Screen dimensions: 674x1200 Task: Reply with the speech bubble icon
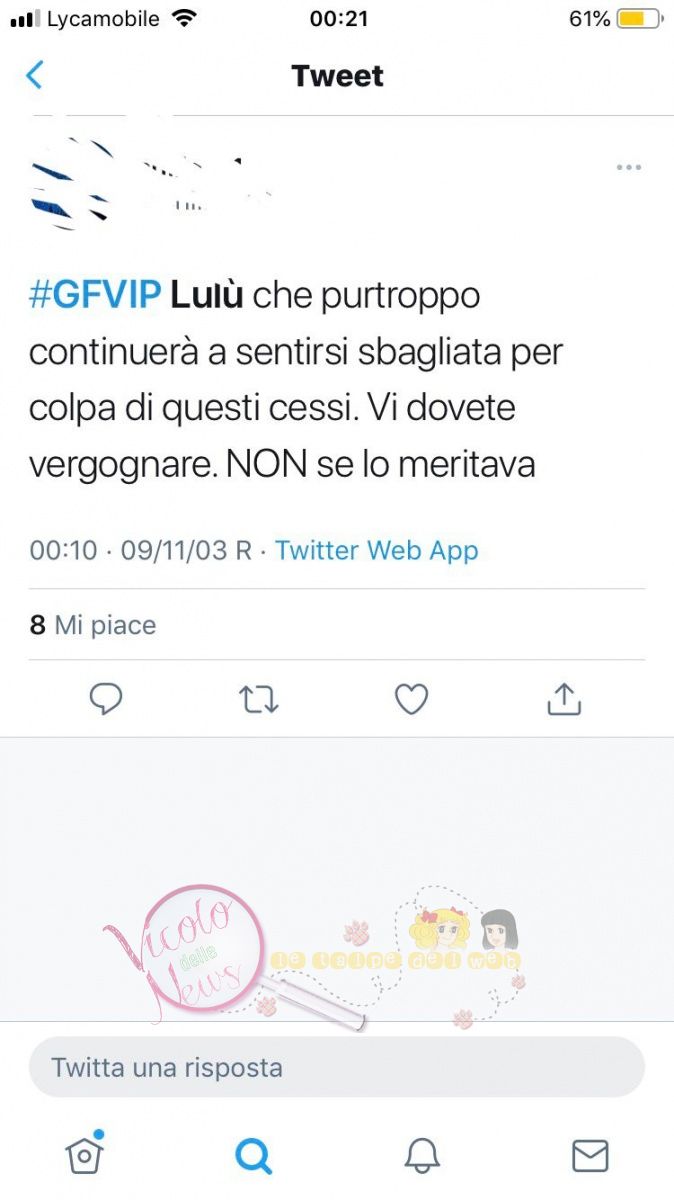[x=106, y=699]
